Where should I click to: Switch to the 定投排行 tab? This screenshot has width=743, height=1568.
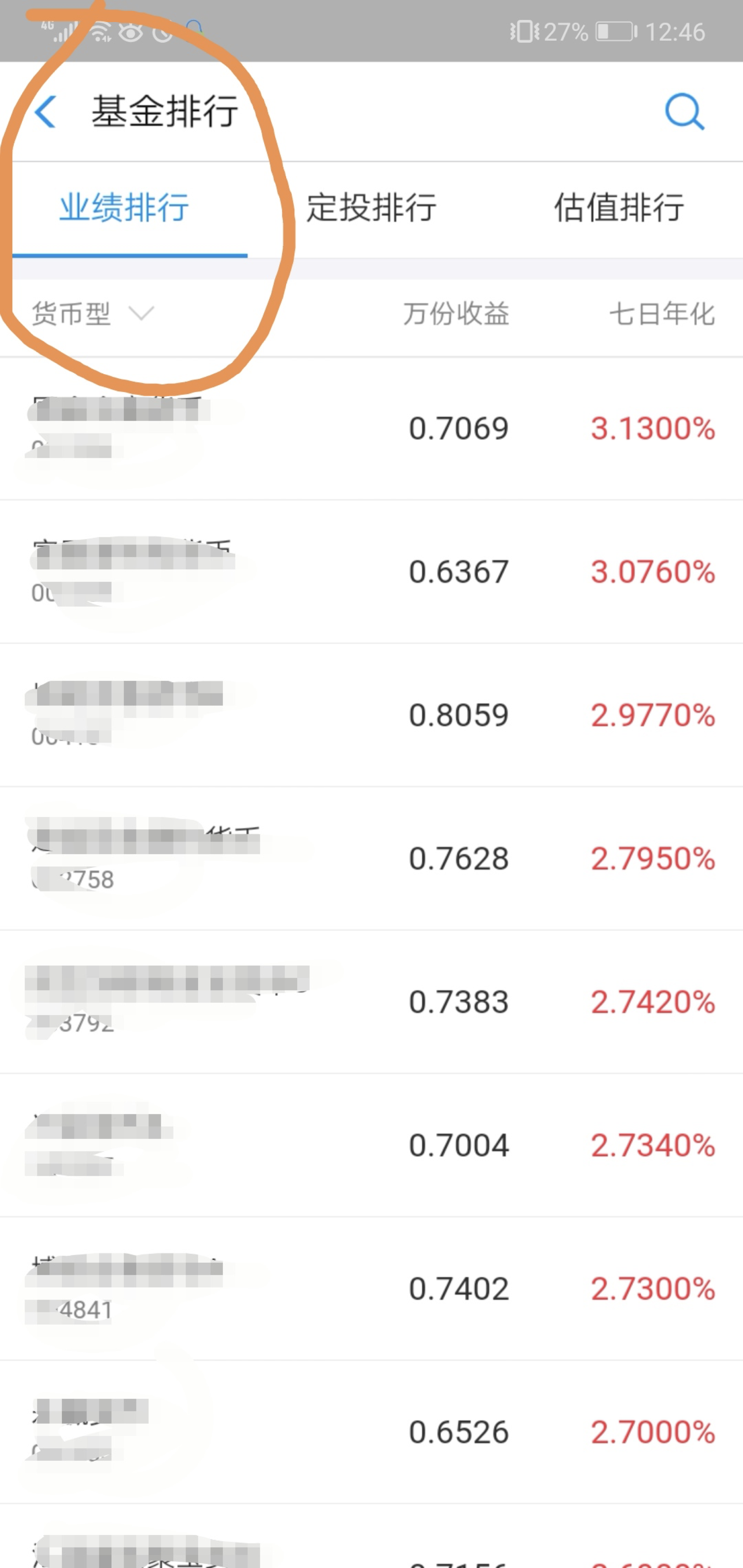[x=371, y=208]
